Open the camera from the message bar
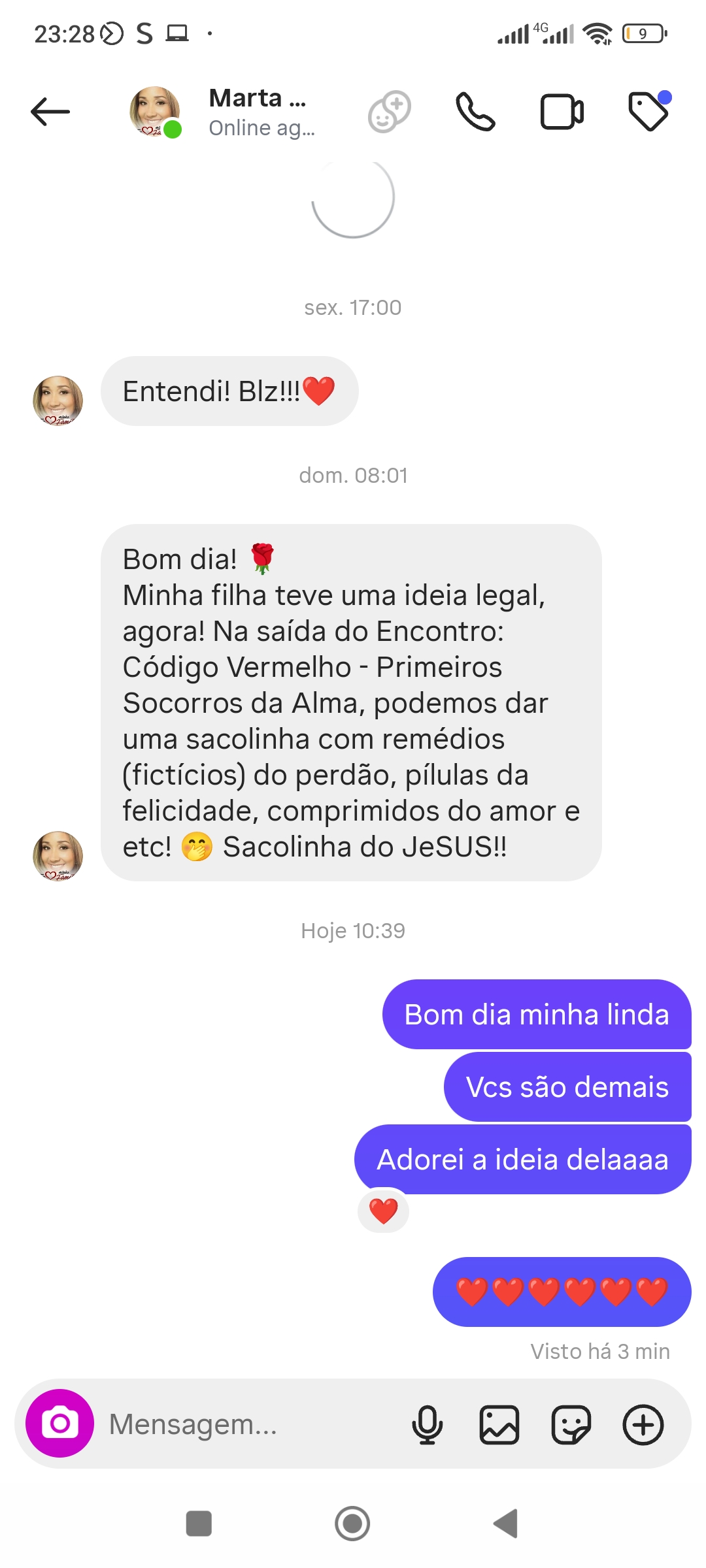 click(x=59, y=1423)
